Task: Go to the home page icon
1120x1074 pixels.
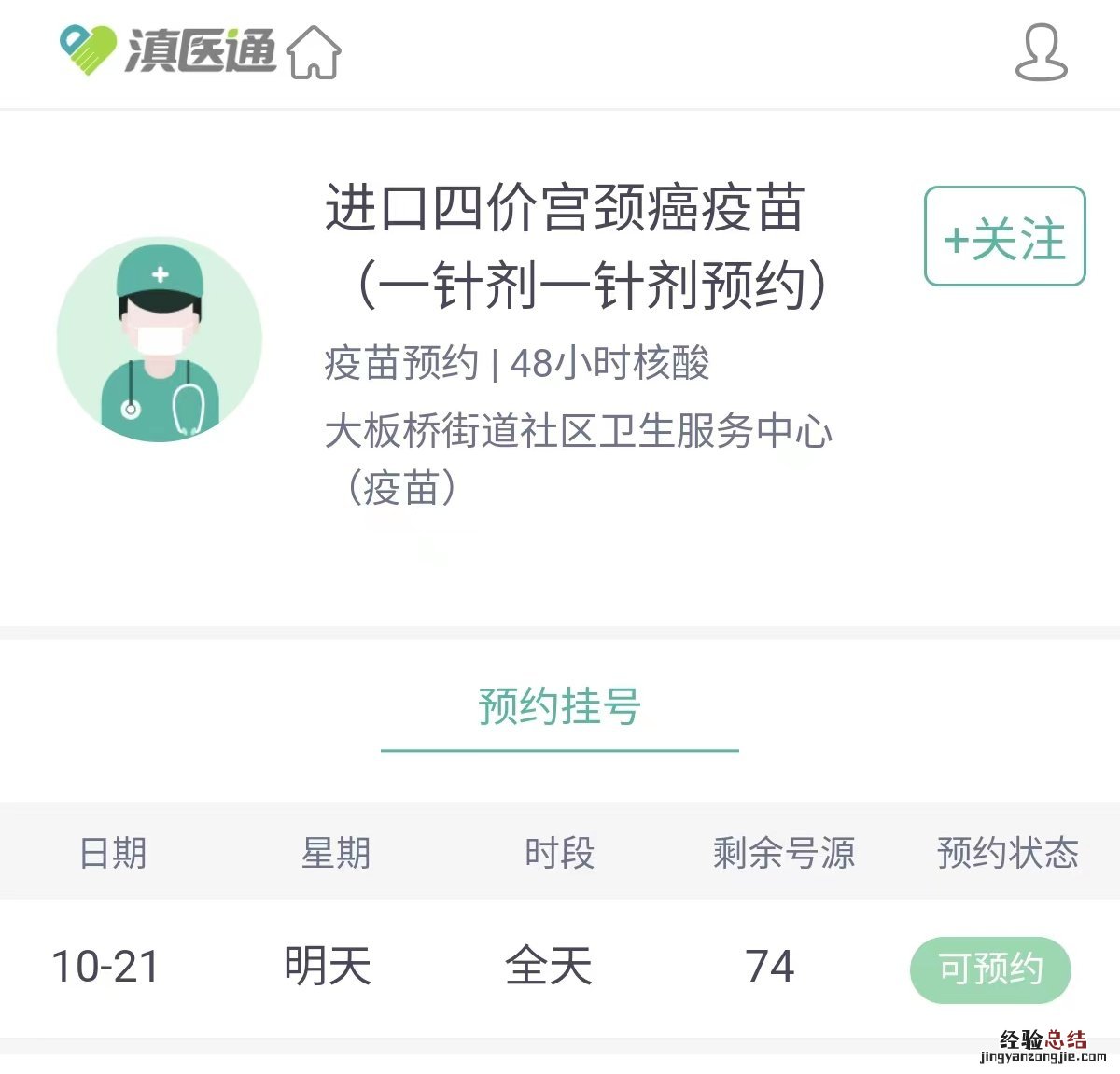Action: (314, 52)
